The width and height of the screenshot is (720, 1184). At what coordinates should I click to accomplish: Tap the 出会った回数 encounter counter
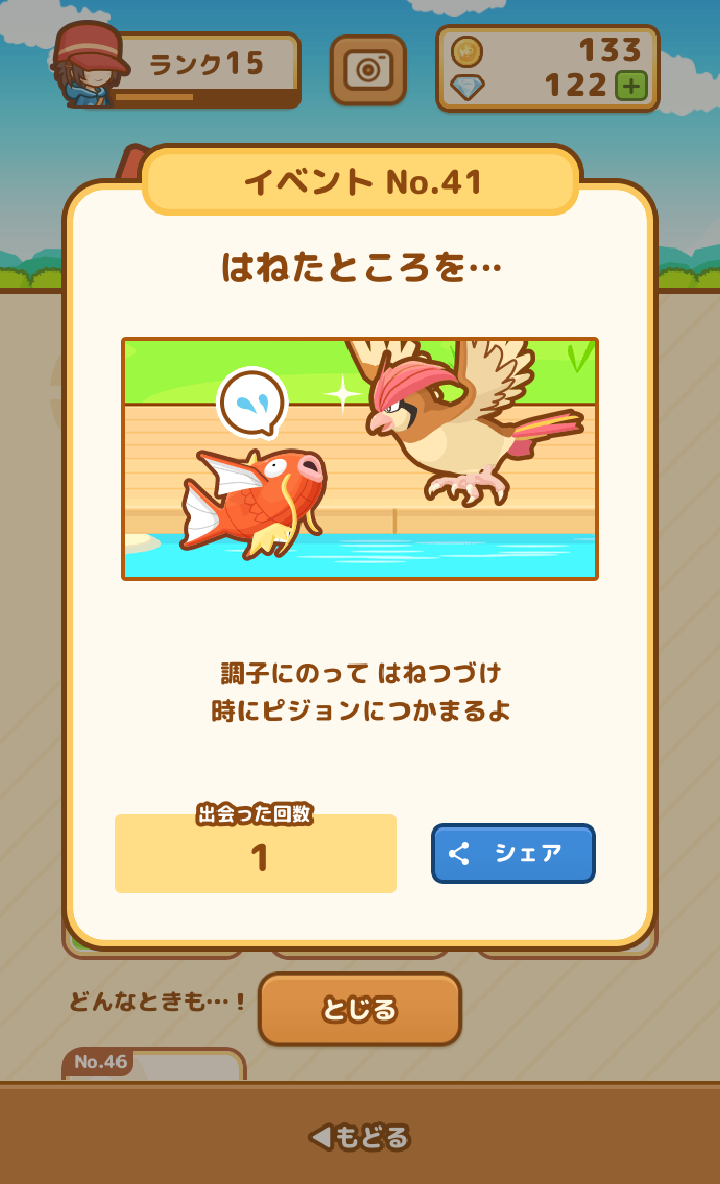[x=255, y=857]
